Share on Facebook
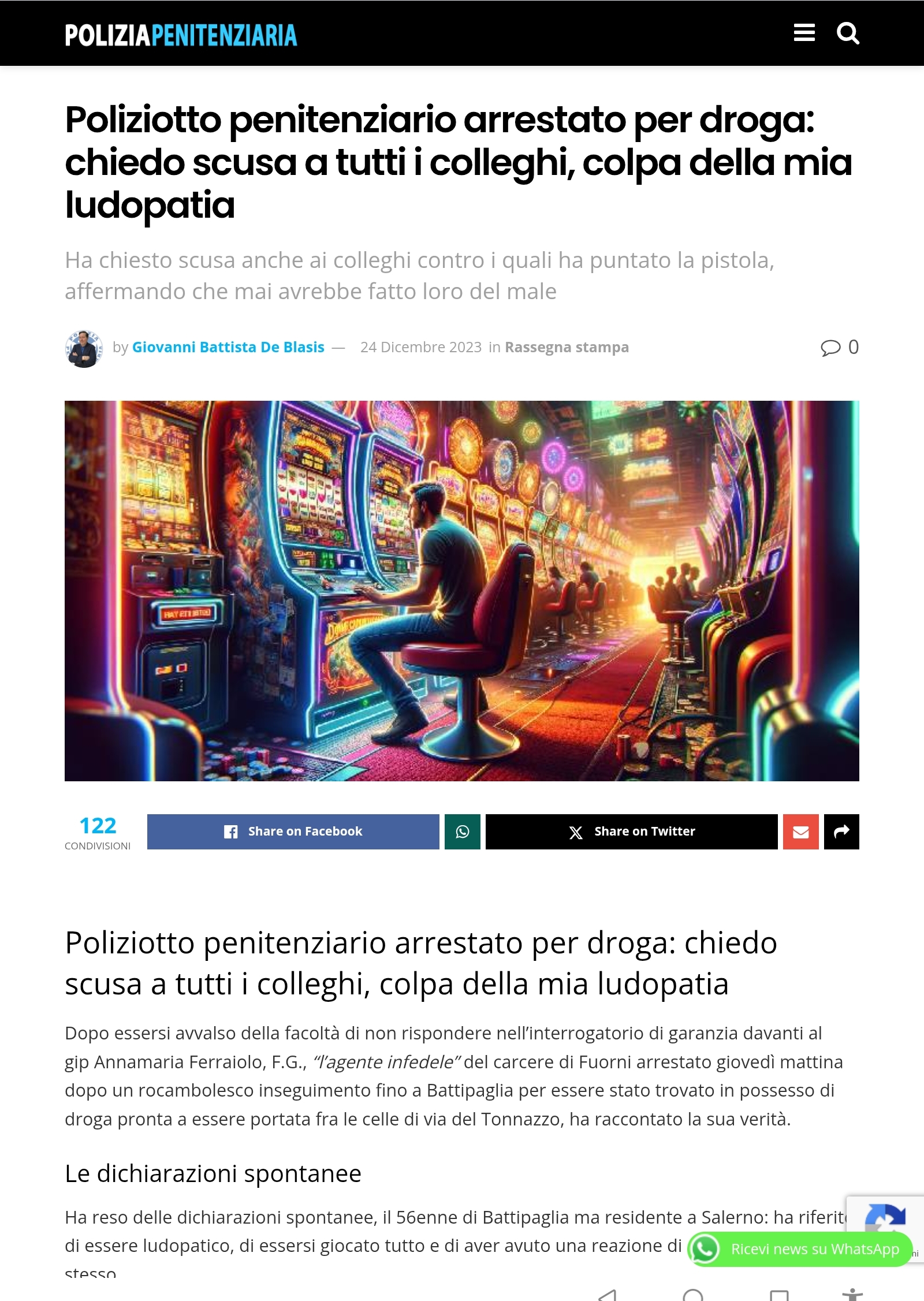 293,832
